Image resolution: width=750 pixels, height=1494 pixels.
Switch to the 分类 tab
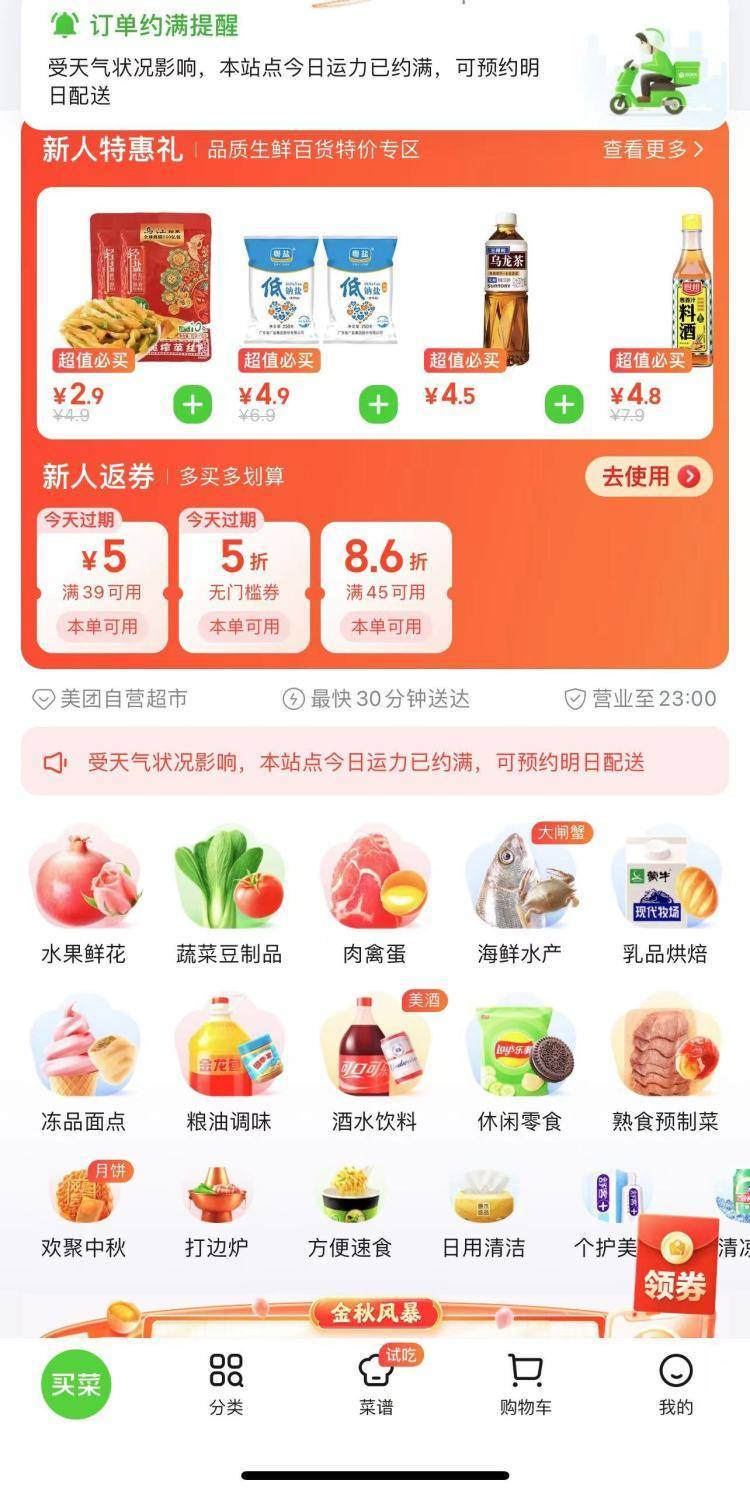[x=226, y=1384]
